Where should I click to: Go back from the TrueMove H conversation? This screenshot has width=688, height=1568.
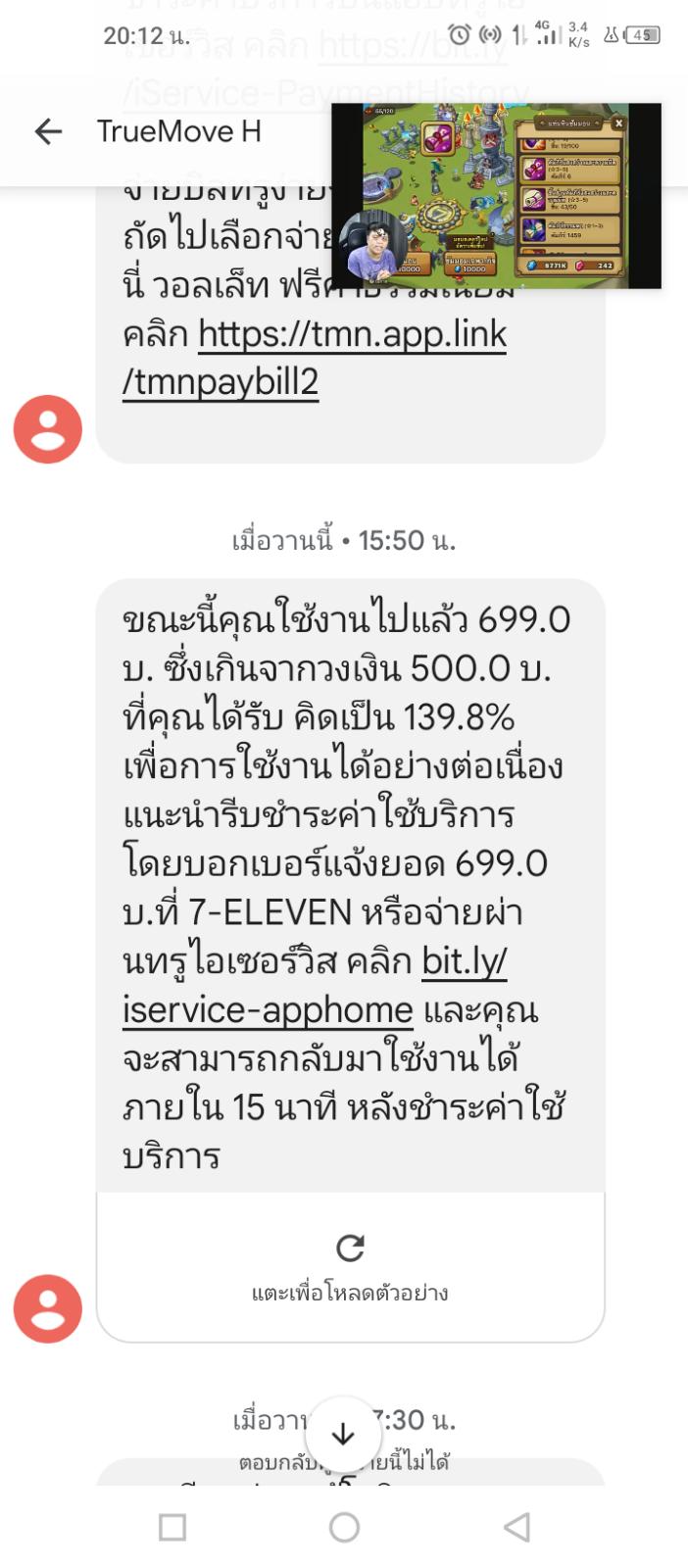pos(48,131)
